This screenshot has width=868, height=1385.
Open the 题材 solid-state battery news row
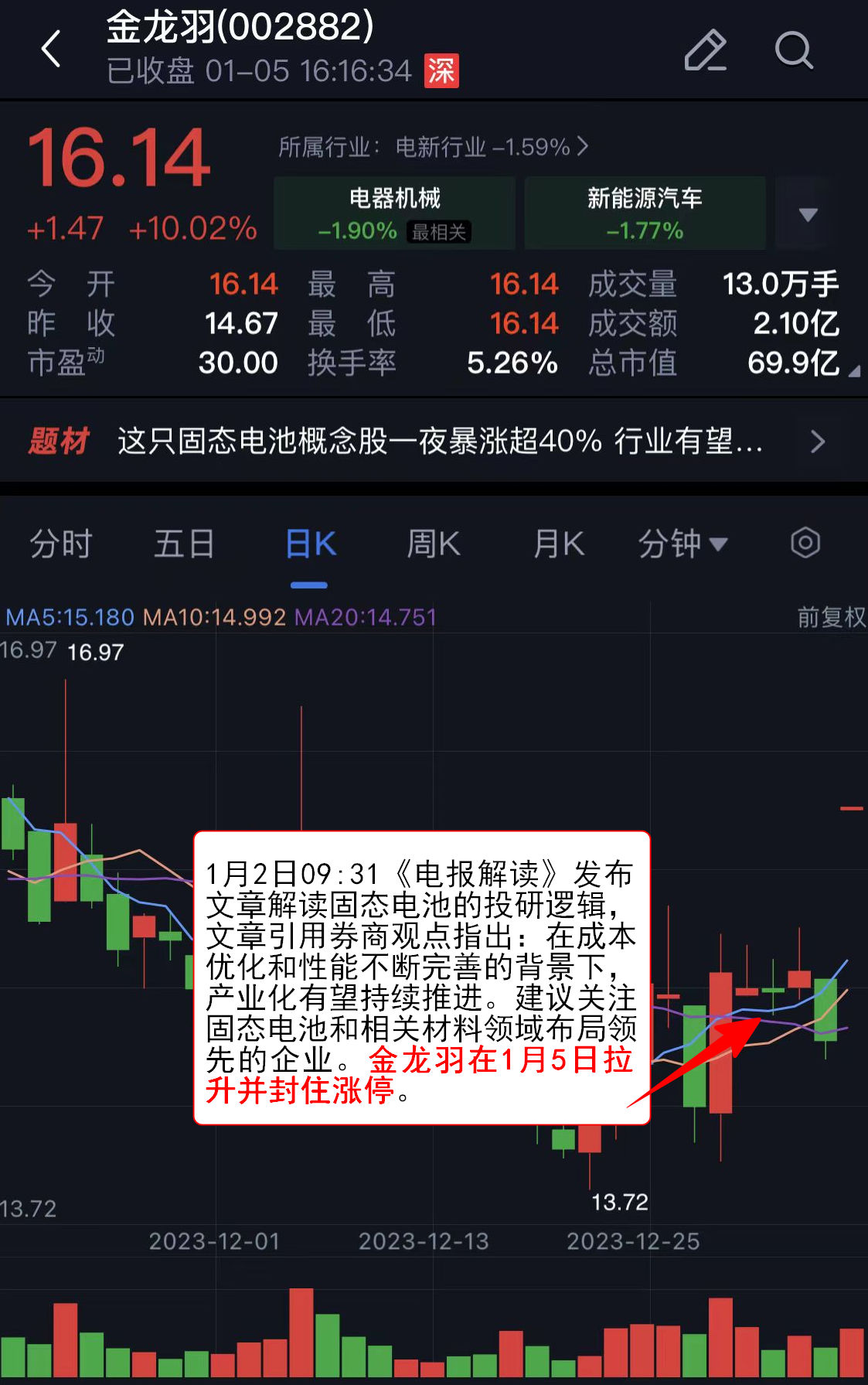[433, 441]
